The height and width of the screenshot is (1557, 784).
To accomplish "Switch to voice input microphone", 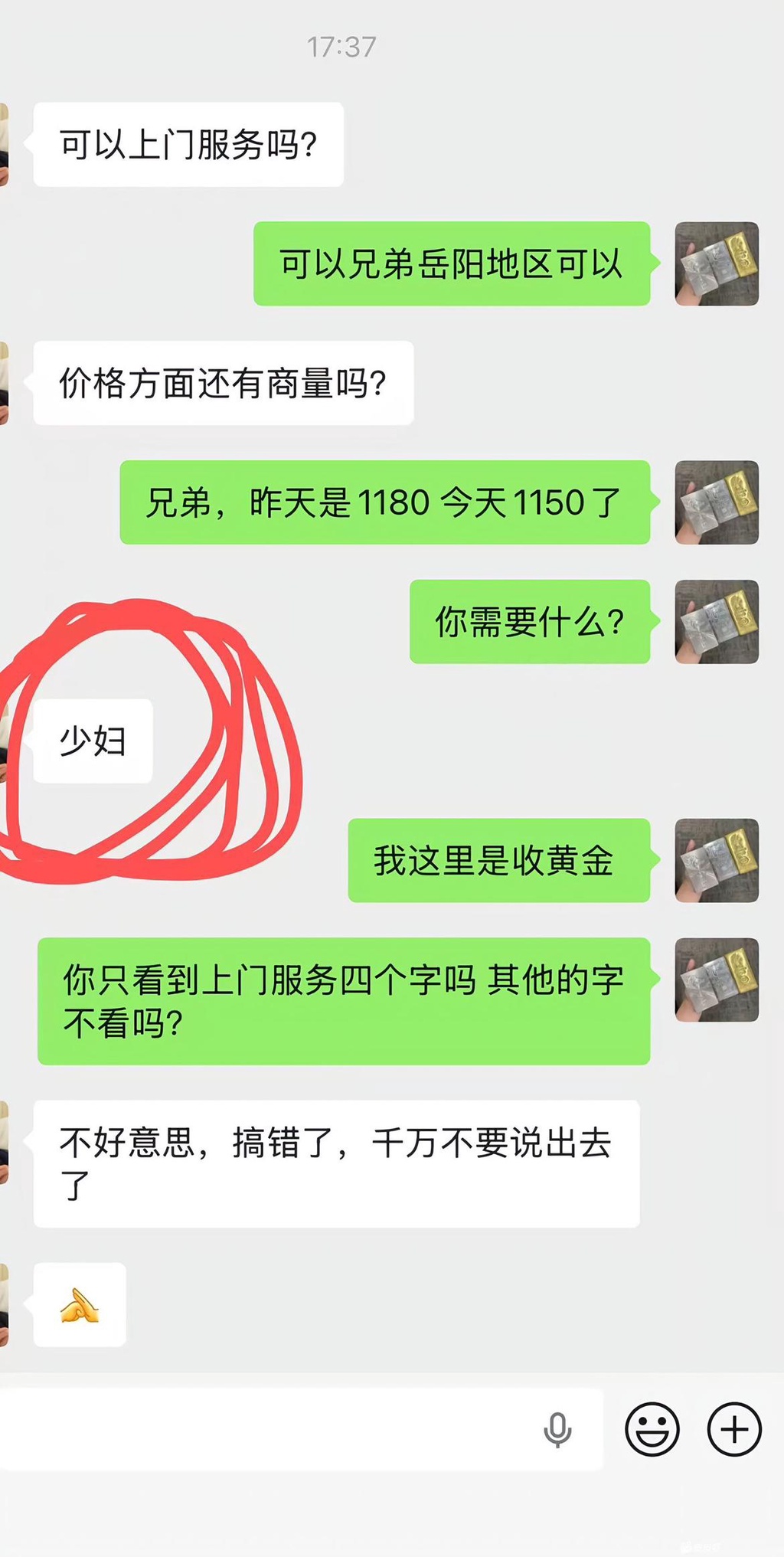I will click(x=557, y=1429).
